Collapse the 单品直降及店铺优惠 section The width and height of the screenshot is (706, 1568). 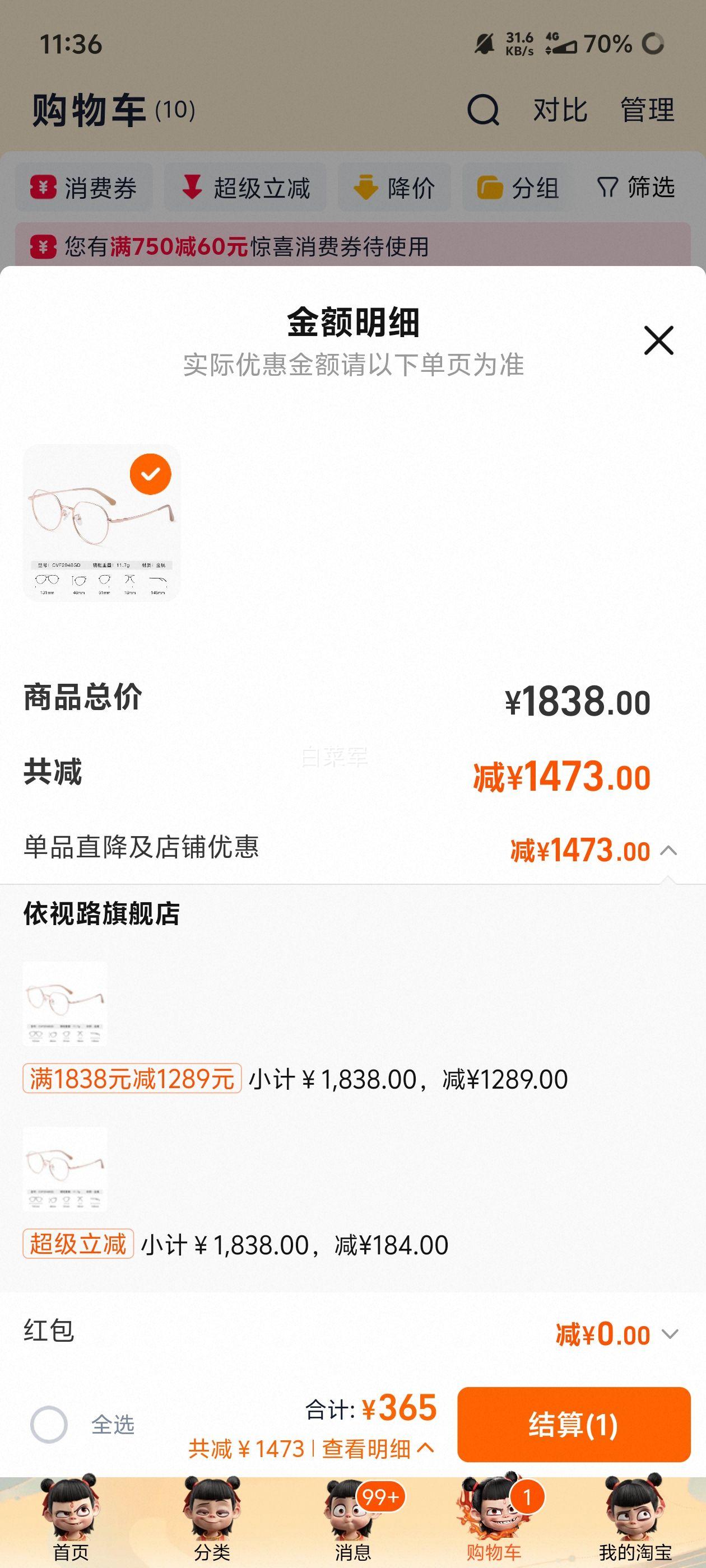(x=668, y=850)
